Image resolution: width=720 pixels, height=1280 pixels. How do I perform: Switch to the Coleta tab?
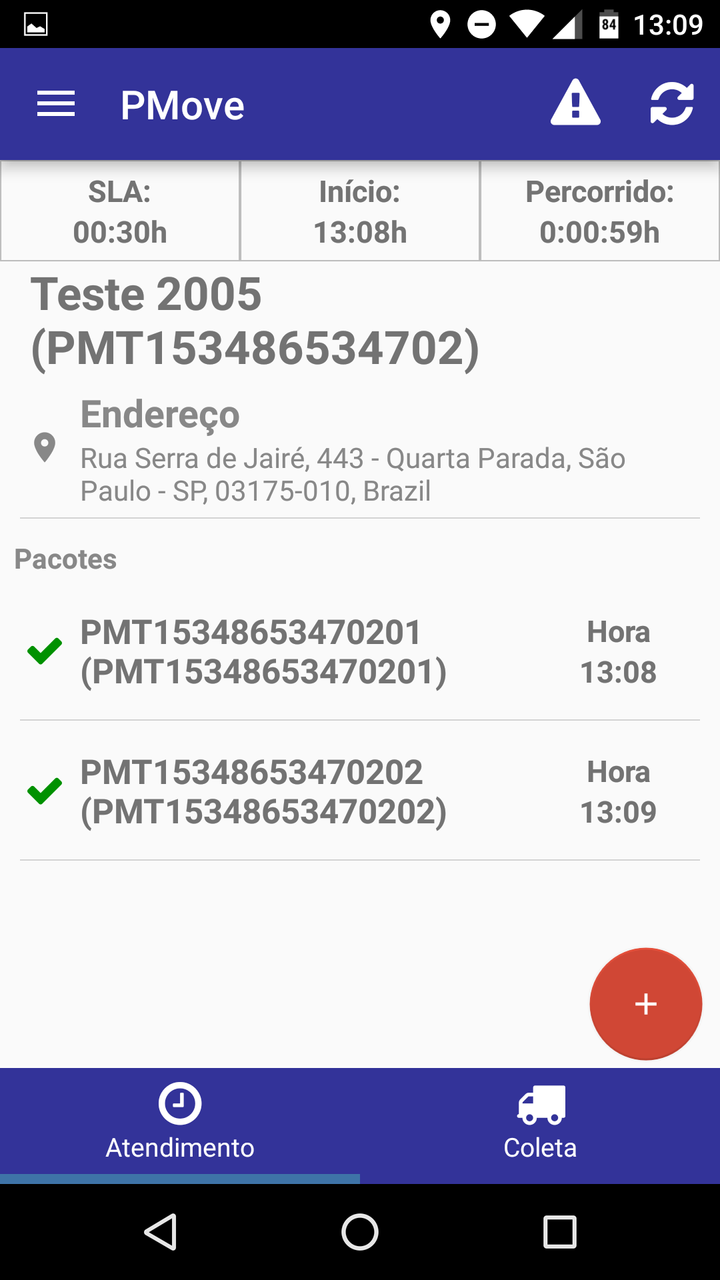point(540,1124)
